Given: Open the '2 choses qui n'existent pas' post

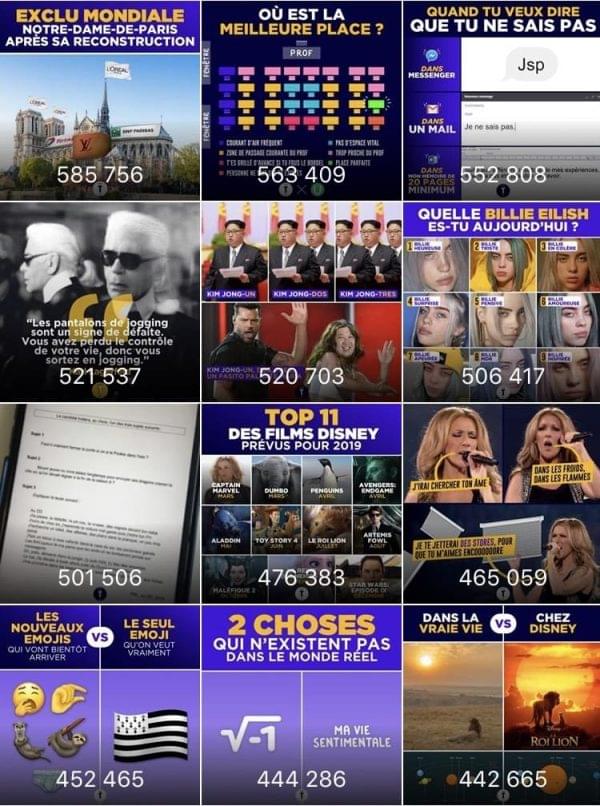Looking at the screenshot, I should click(300, 705).
